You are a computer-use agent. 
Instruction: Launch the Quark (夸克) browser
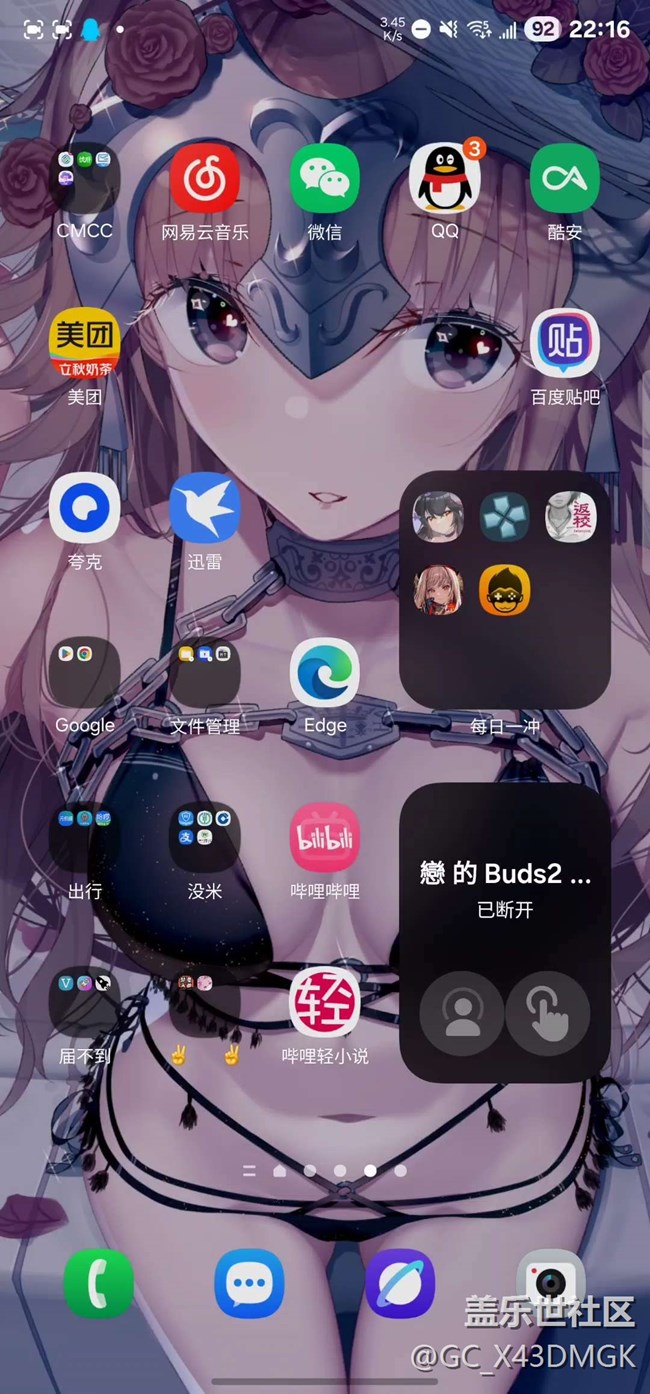[x=85, y=508]
